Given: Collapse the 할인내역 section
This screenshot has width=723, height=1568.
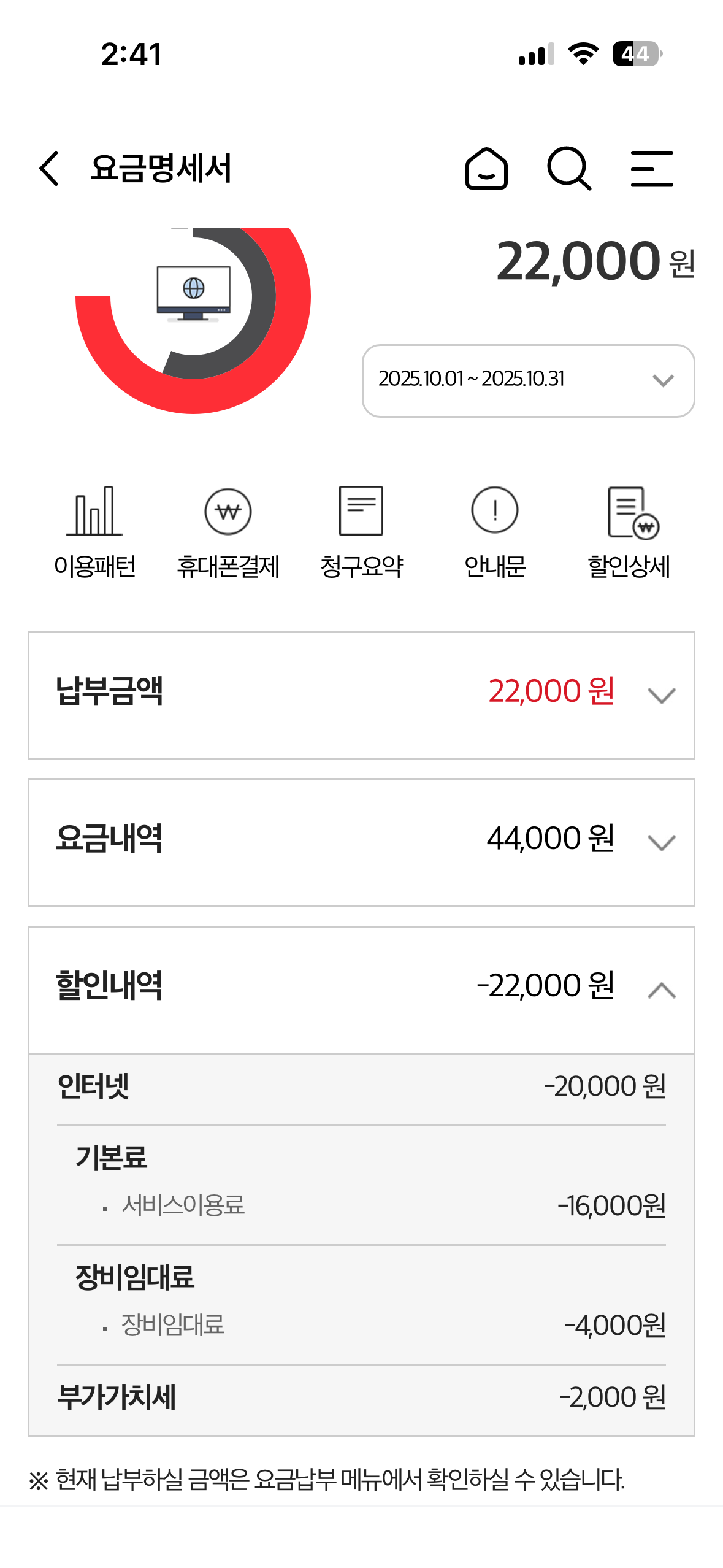Looking at the screenshot, I should (x=661, y=990).
